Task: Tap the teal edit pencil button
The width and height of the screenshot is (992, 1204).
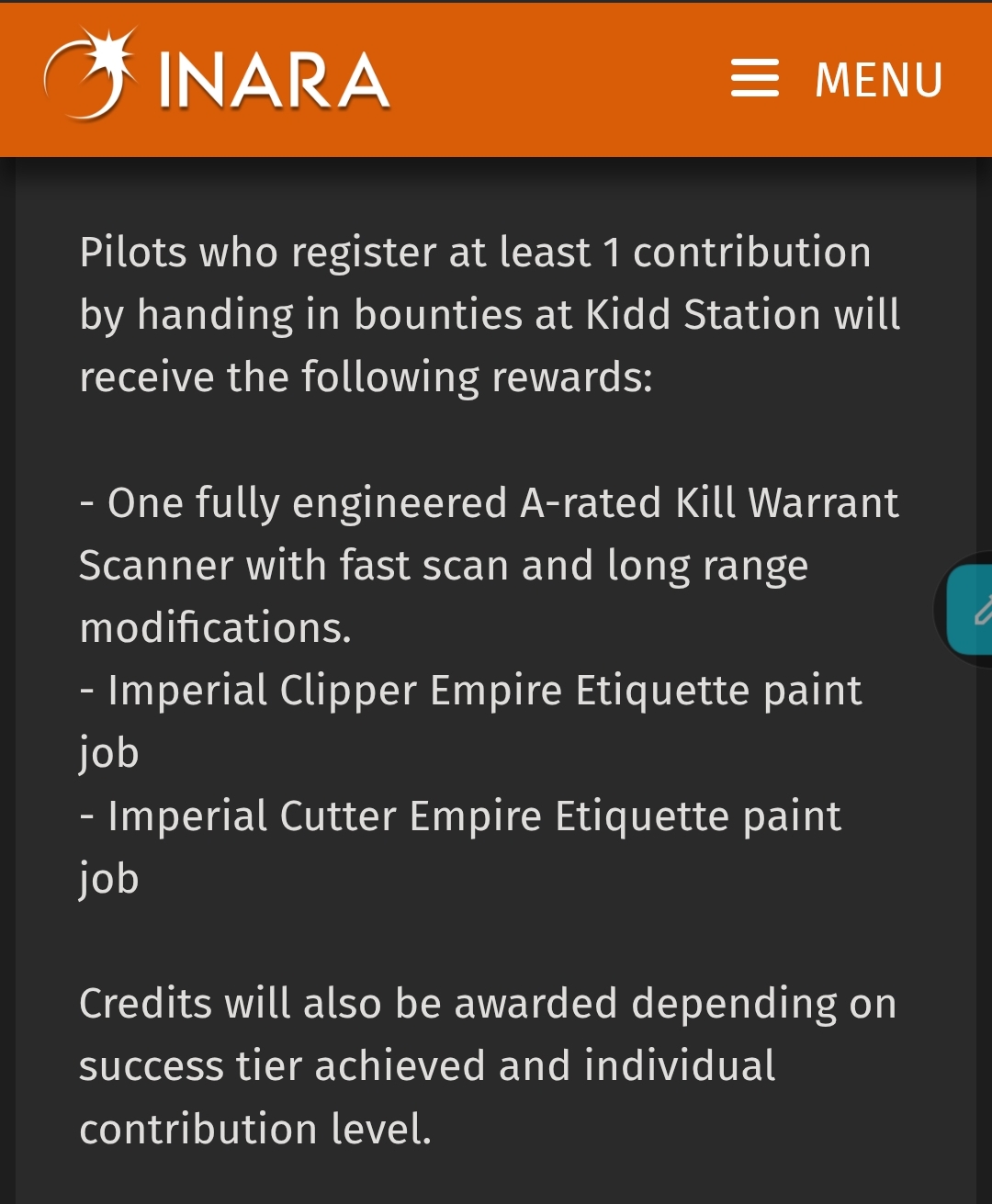Action: 974,610
